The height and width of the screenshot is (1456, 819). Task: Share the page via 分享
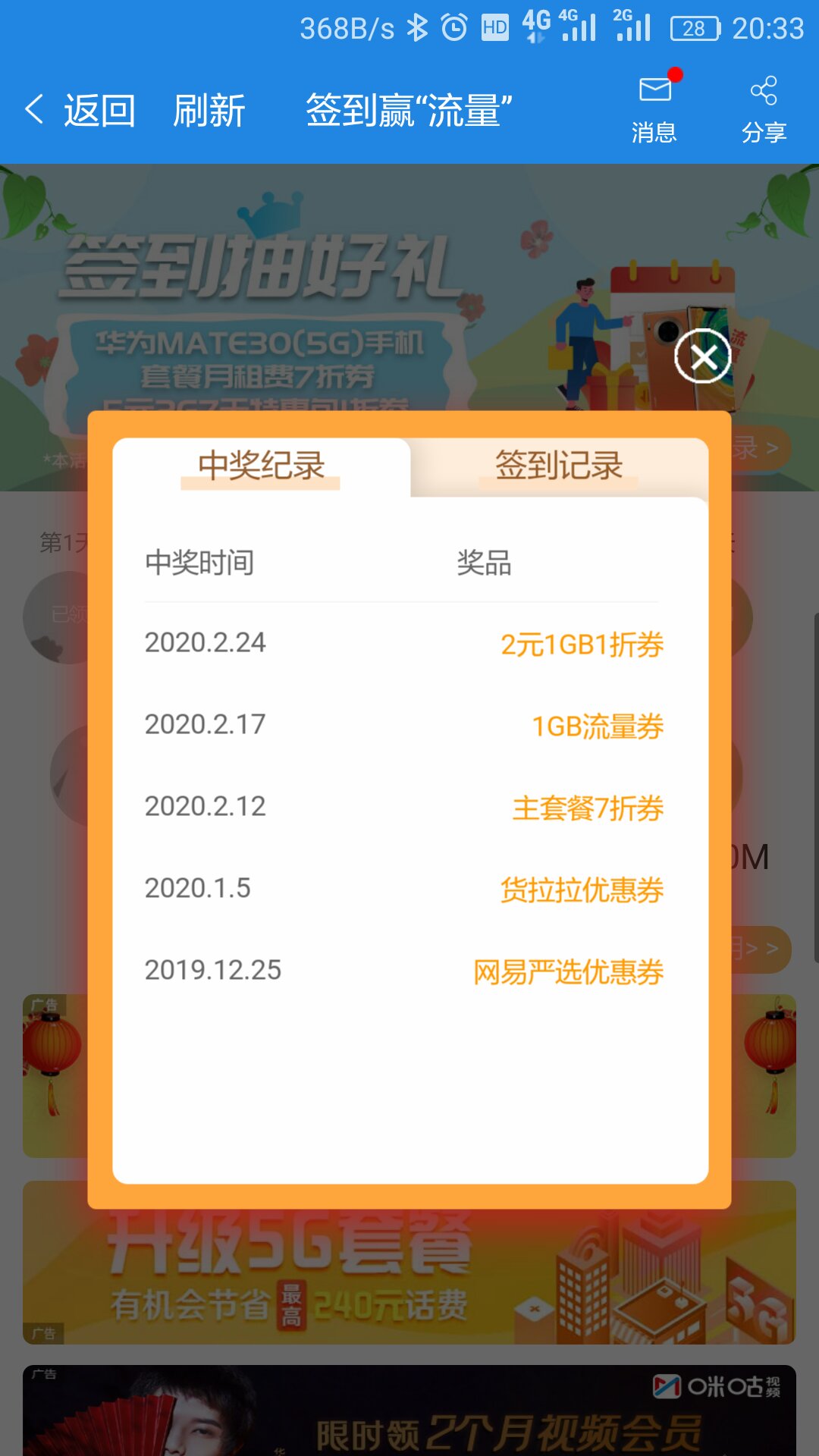tap(764, 110)
